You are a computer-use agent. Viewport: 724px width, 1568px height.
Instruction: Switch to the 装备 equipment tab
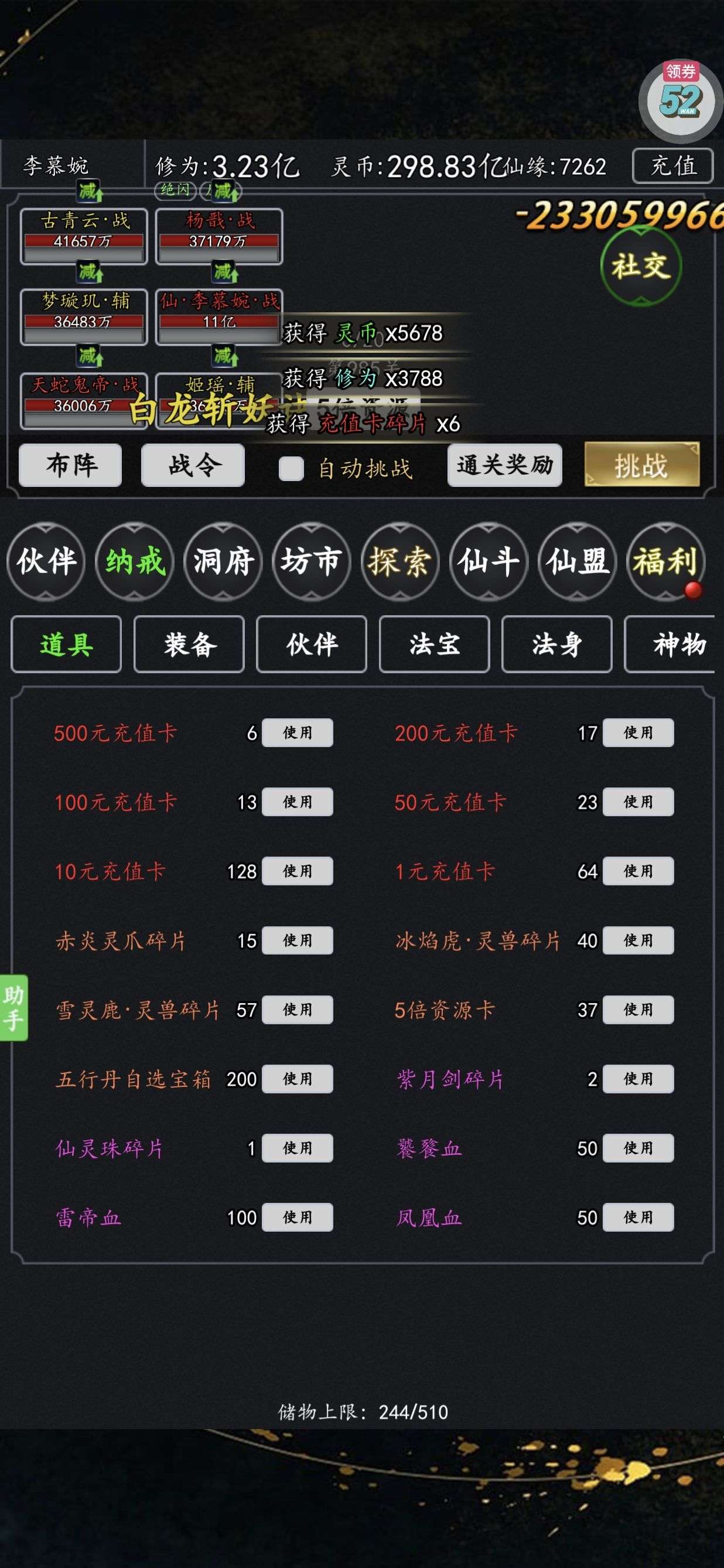pos(189,644)
